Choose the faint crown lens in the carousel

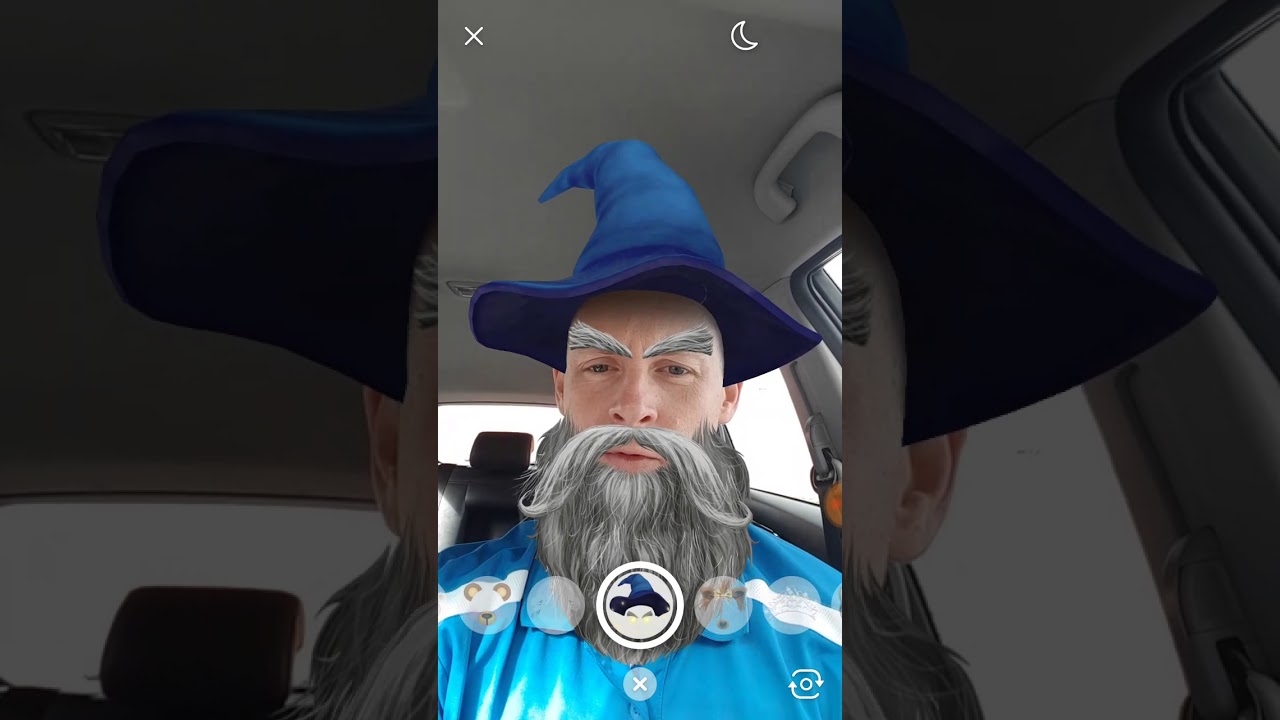[791, 605]
